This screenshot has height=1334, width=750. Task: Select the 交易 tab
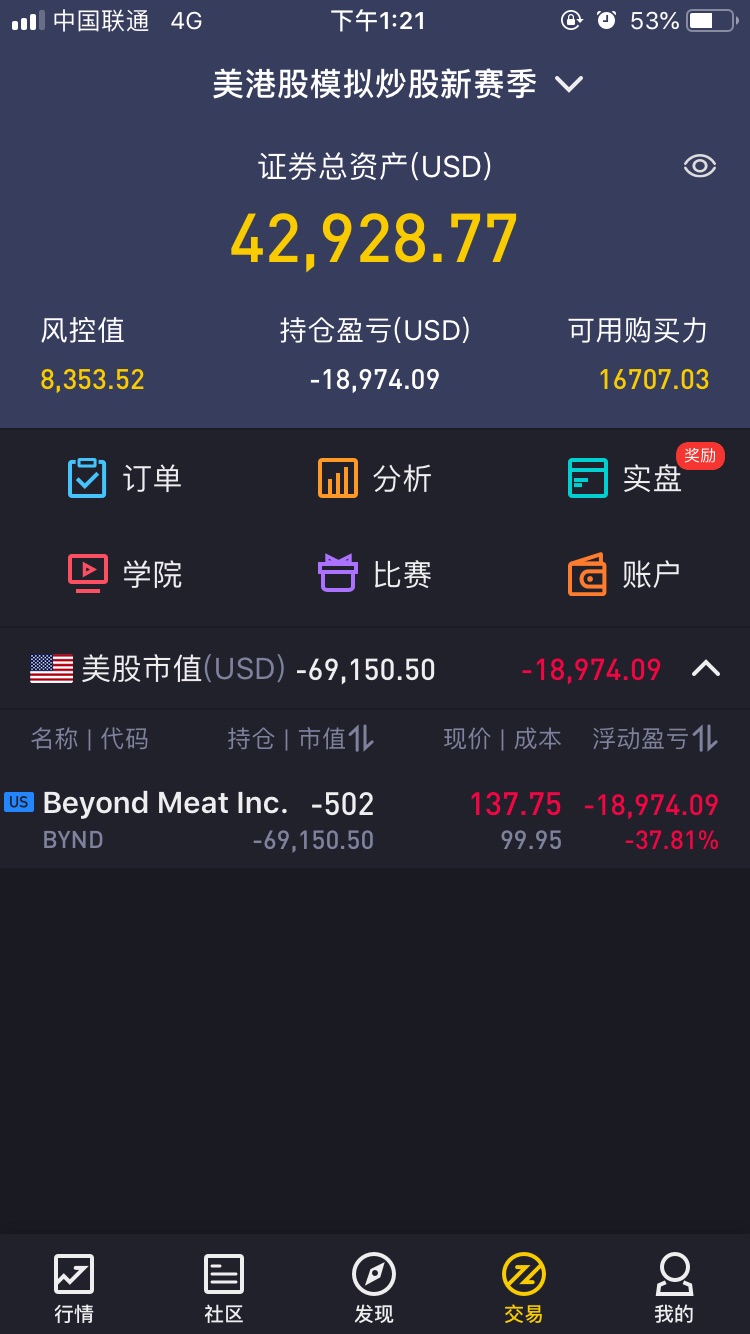click(x=524, y=1288)
